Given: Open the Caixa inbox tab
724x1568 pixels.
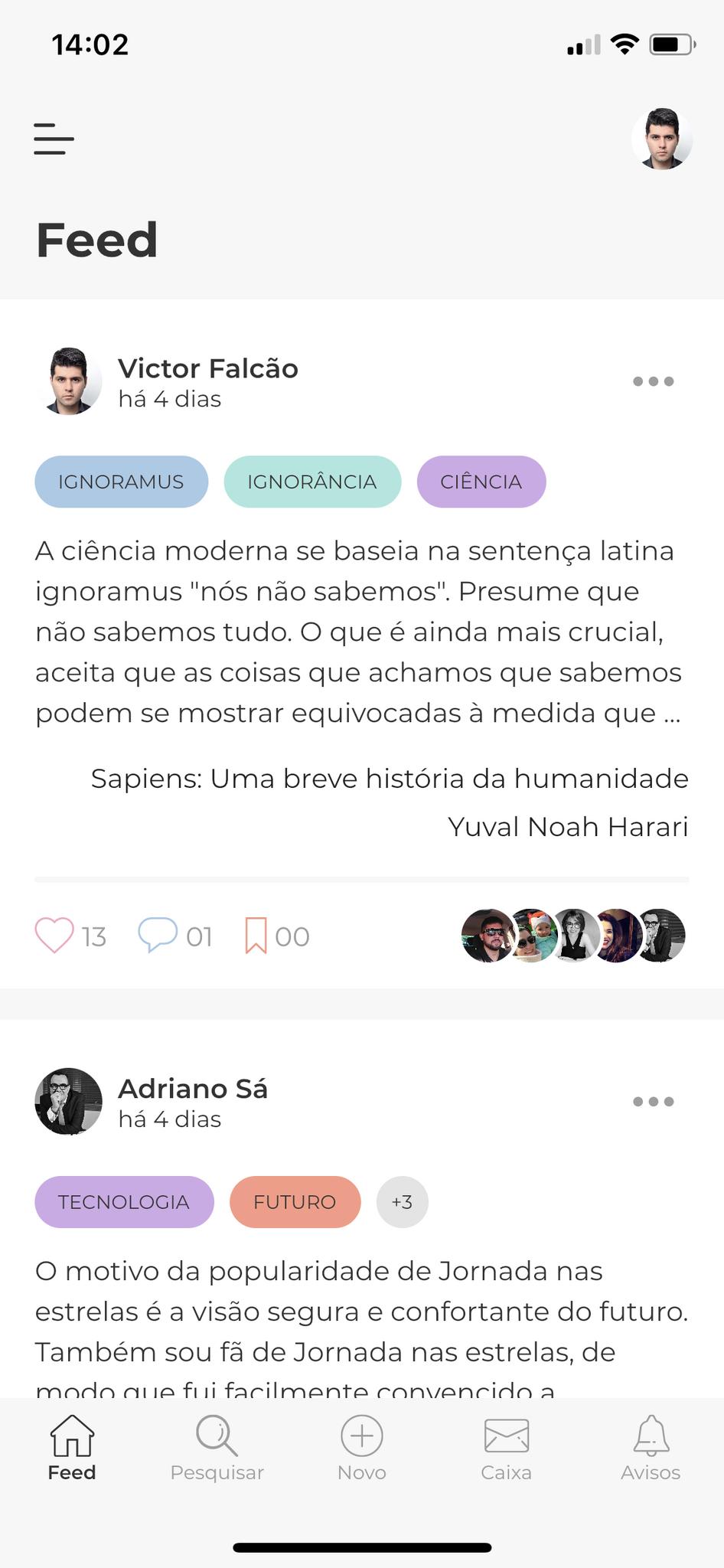Looking at the screenshot, I should [506, 1447].
